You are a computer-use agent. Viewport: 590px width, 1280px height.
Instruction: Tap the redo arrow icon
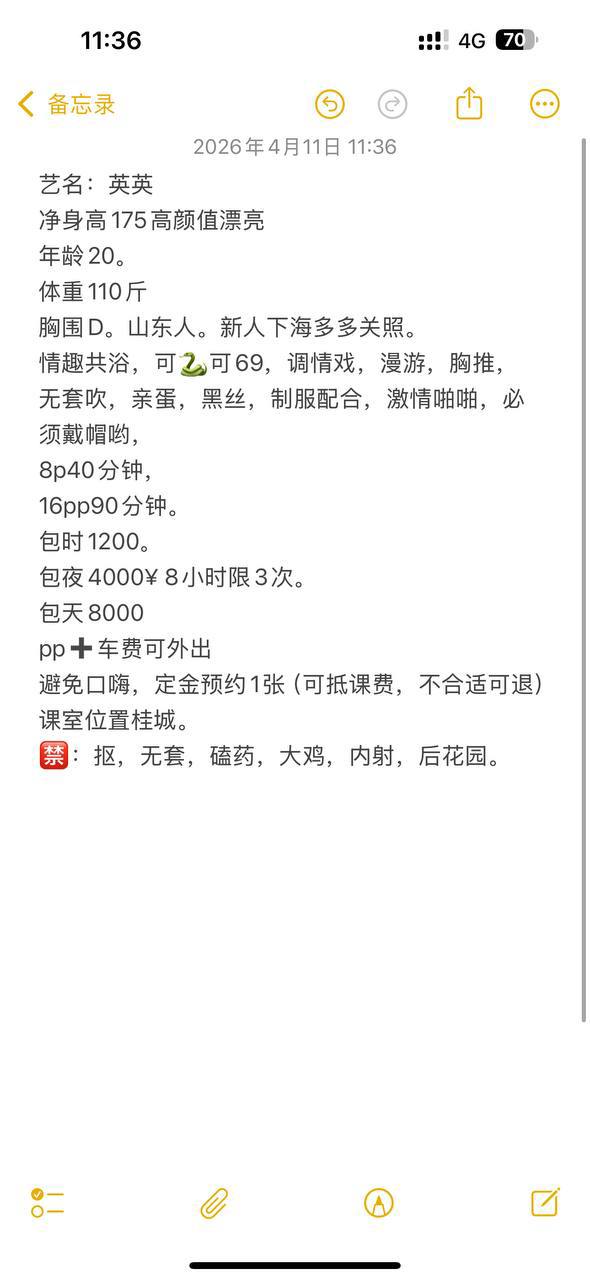(393, 104)
